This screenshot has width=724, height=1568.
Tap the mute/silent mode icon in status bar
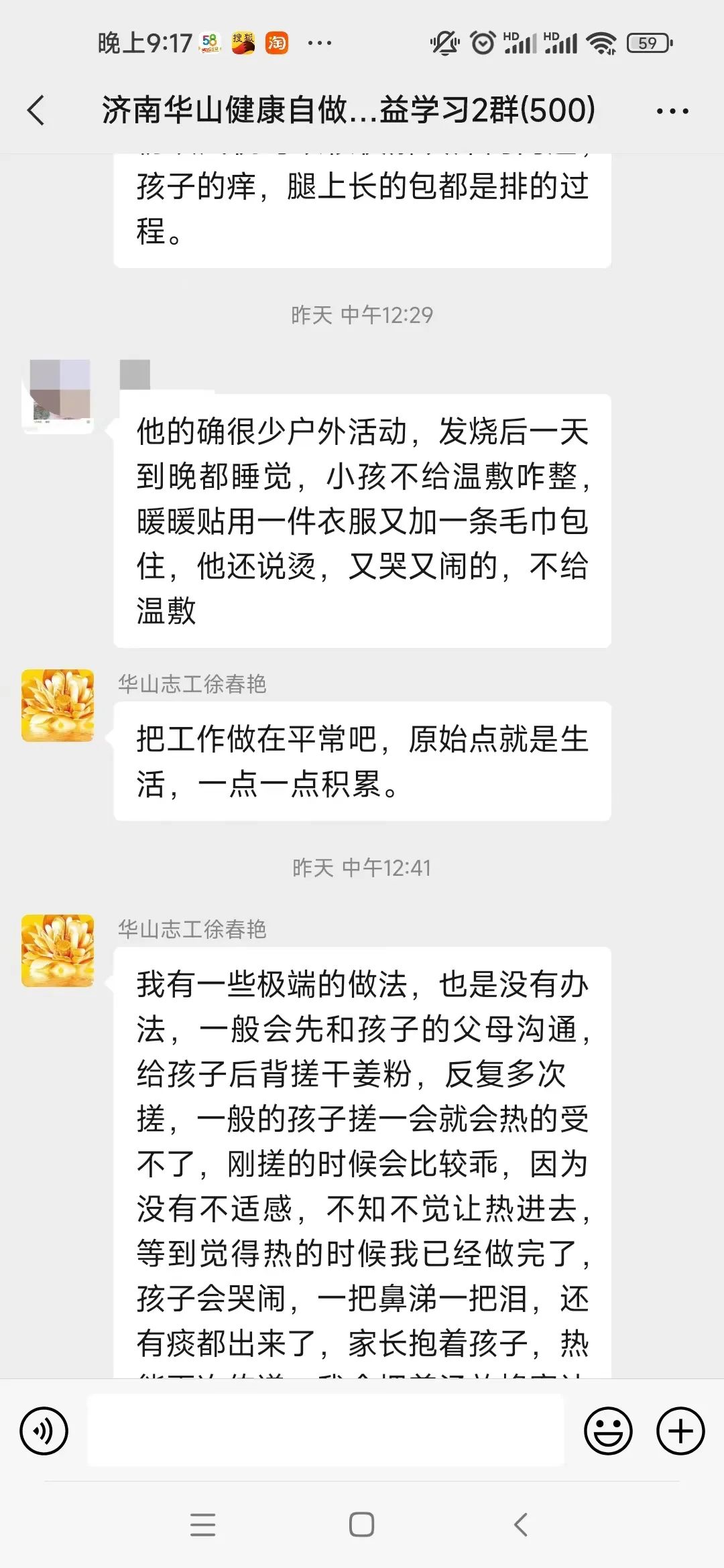point(444,42)
